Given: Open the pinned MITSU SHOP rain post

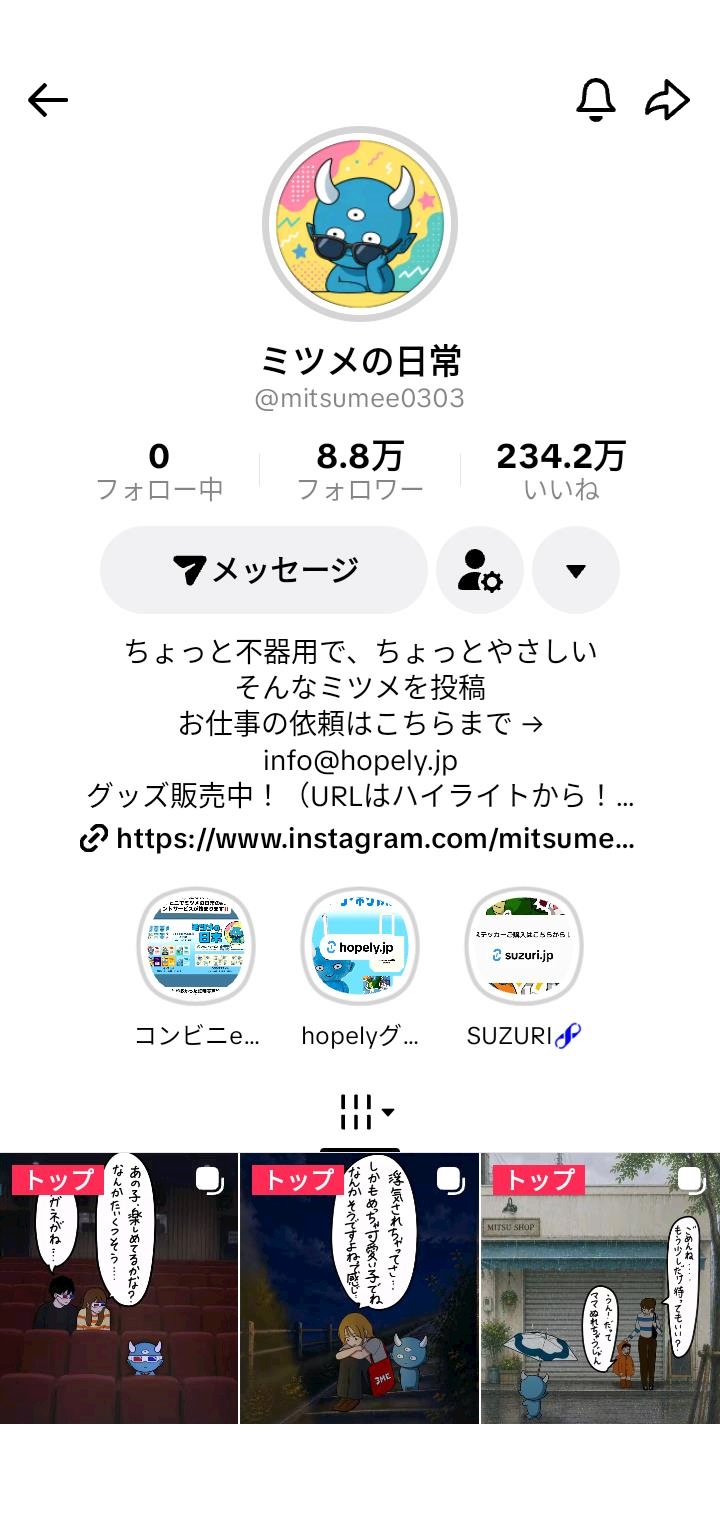Looking at the screenshot, I should (601, 1288).
